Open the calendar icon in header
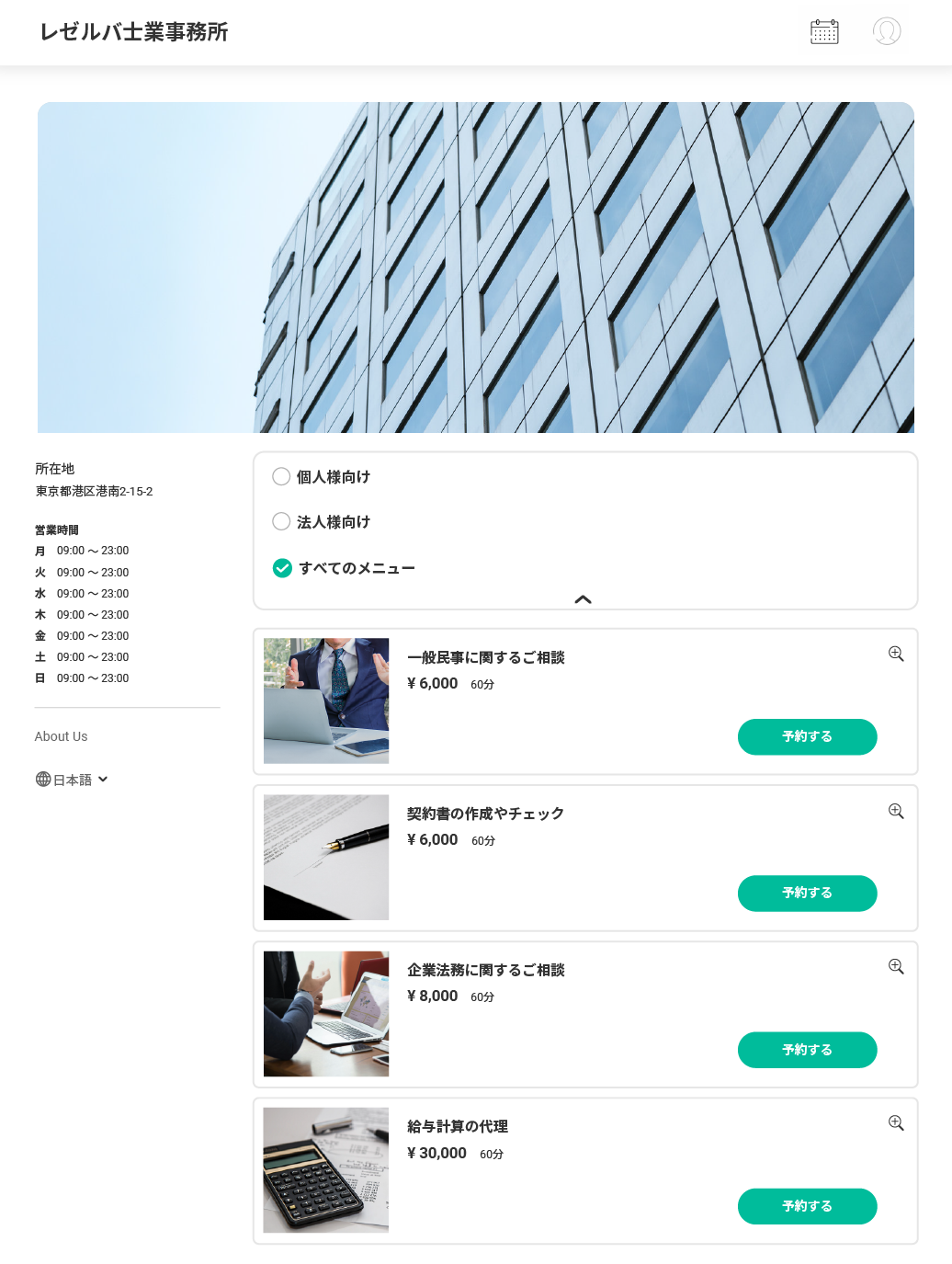Screen dimensions: 952x1264 click(x=824, y=32)
